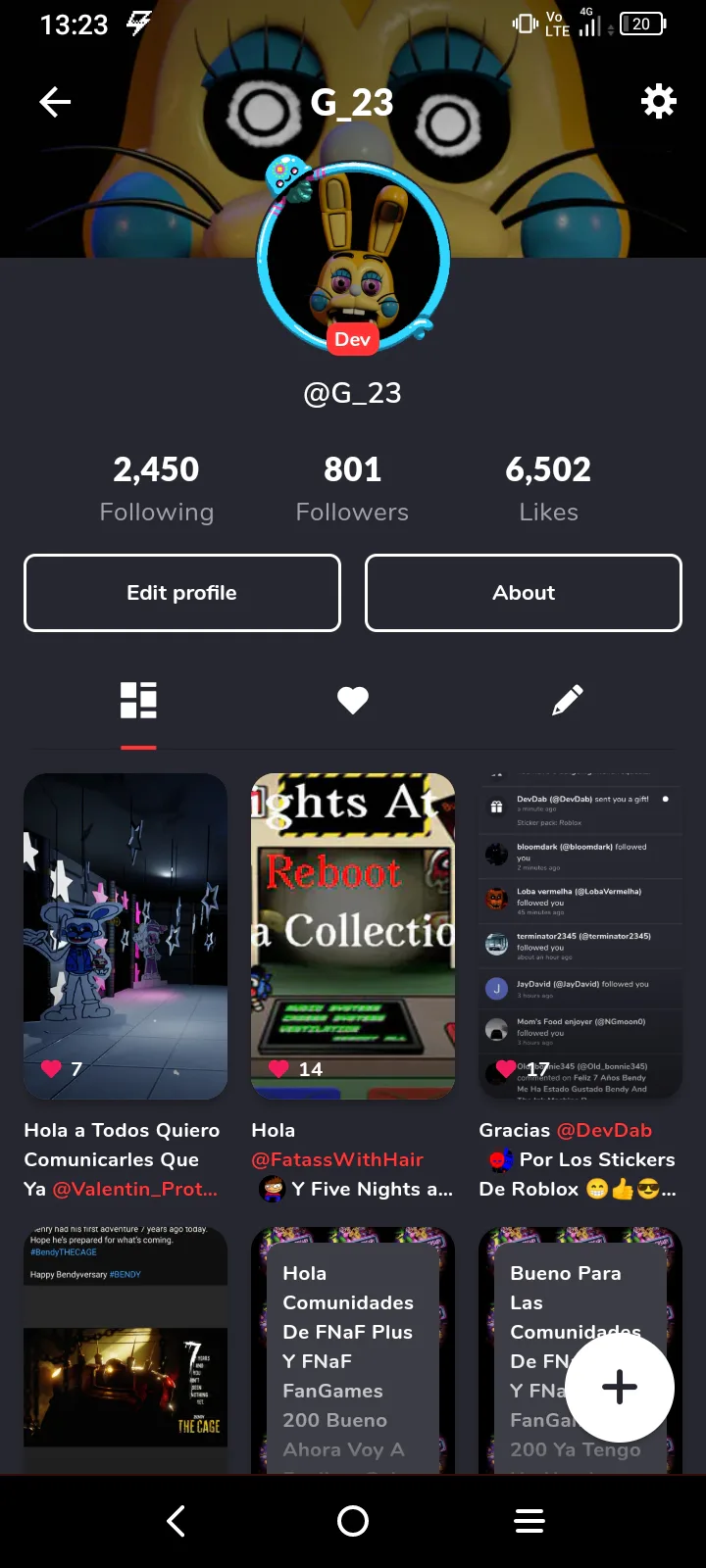706x1568 pixels.
Task: Create a new post with plus button
Action: (620, 1388)
